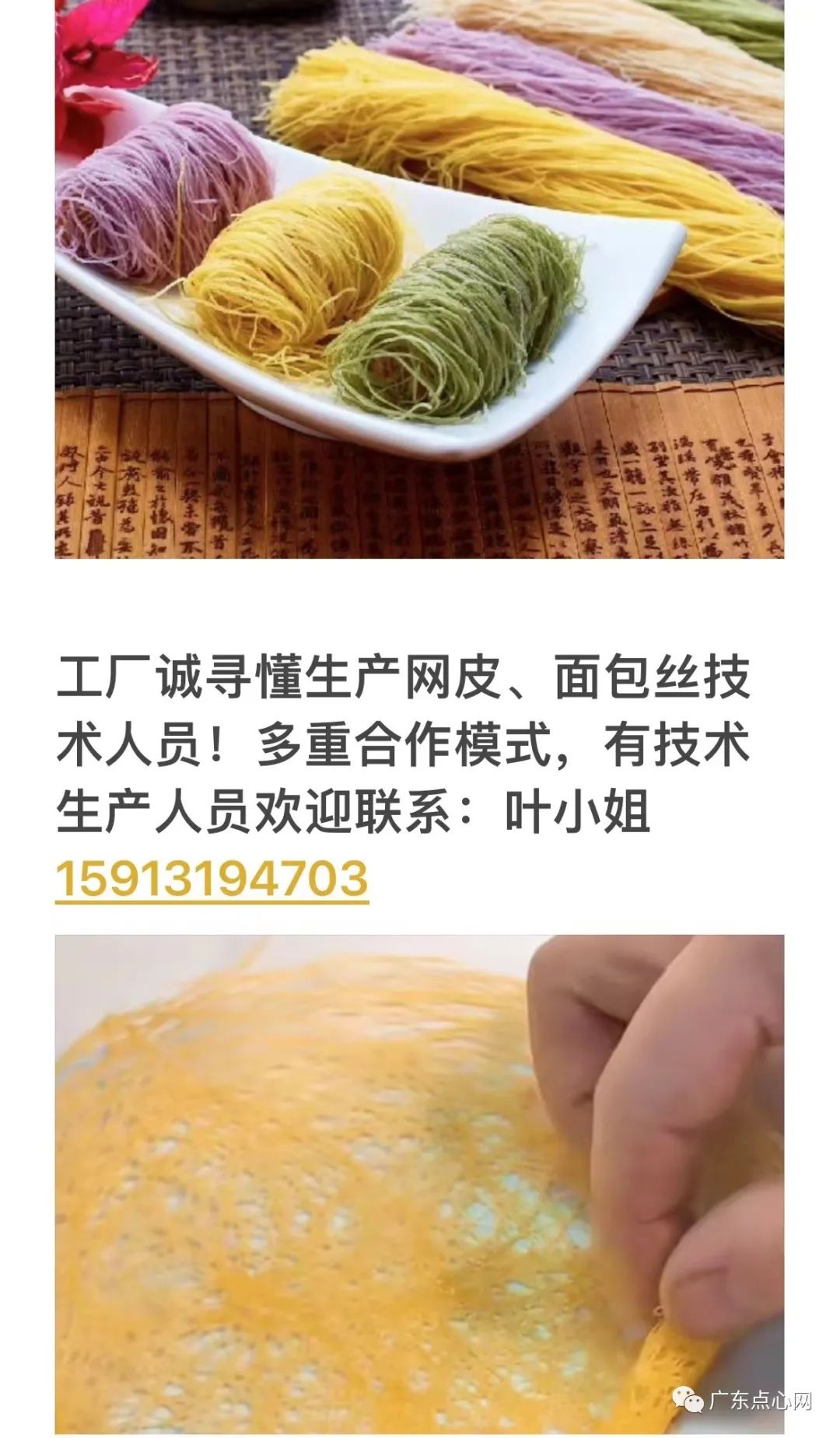840x1438 pixels.
Task: Call the phone number 15913194703
Action: [x=212, y=878]
